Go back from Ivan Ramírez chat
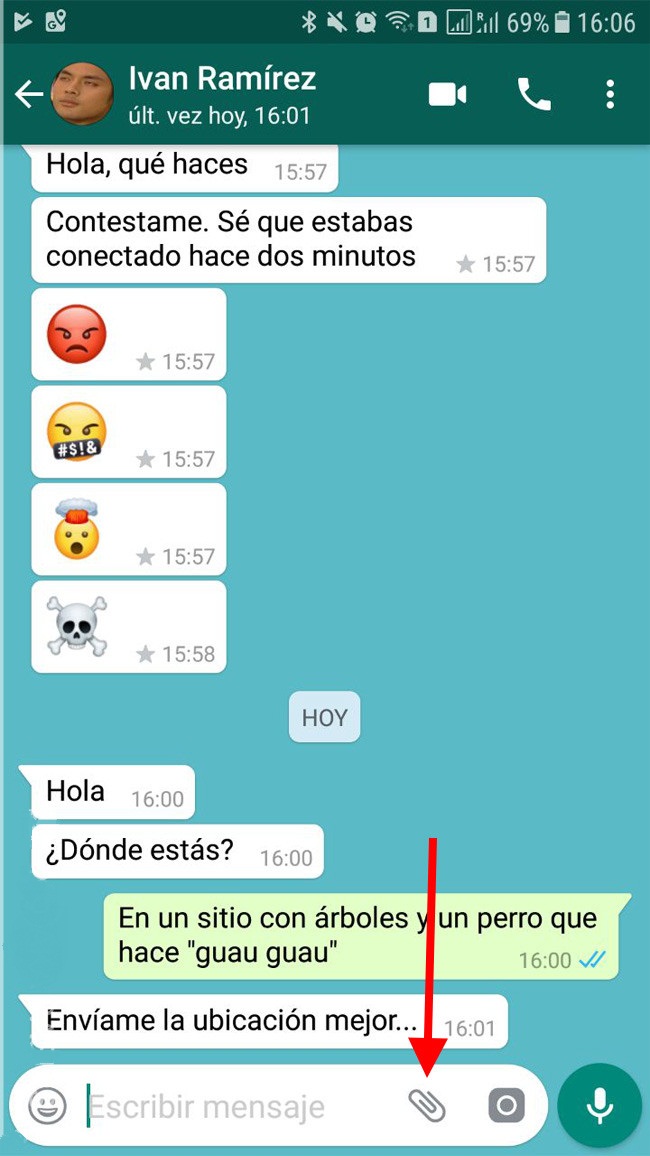650x1156 pixels. [29, 95]
